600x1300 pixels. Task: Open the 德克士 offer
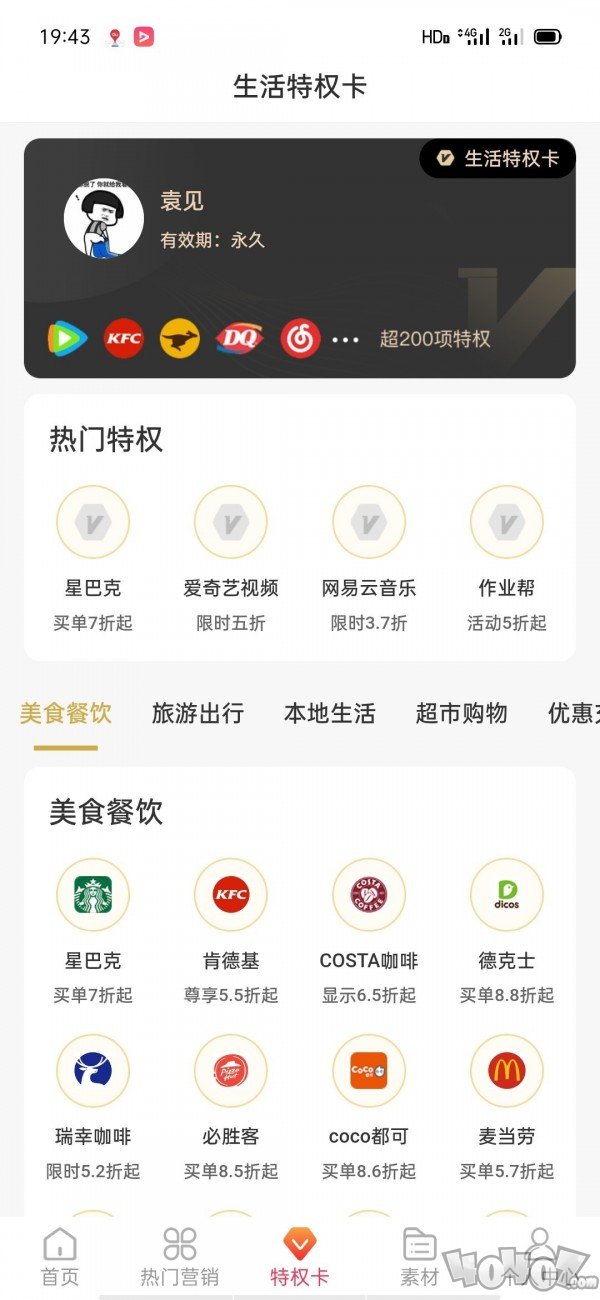tap(507, 932)
